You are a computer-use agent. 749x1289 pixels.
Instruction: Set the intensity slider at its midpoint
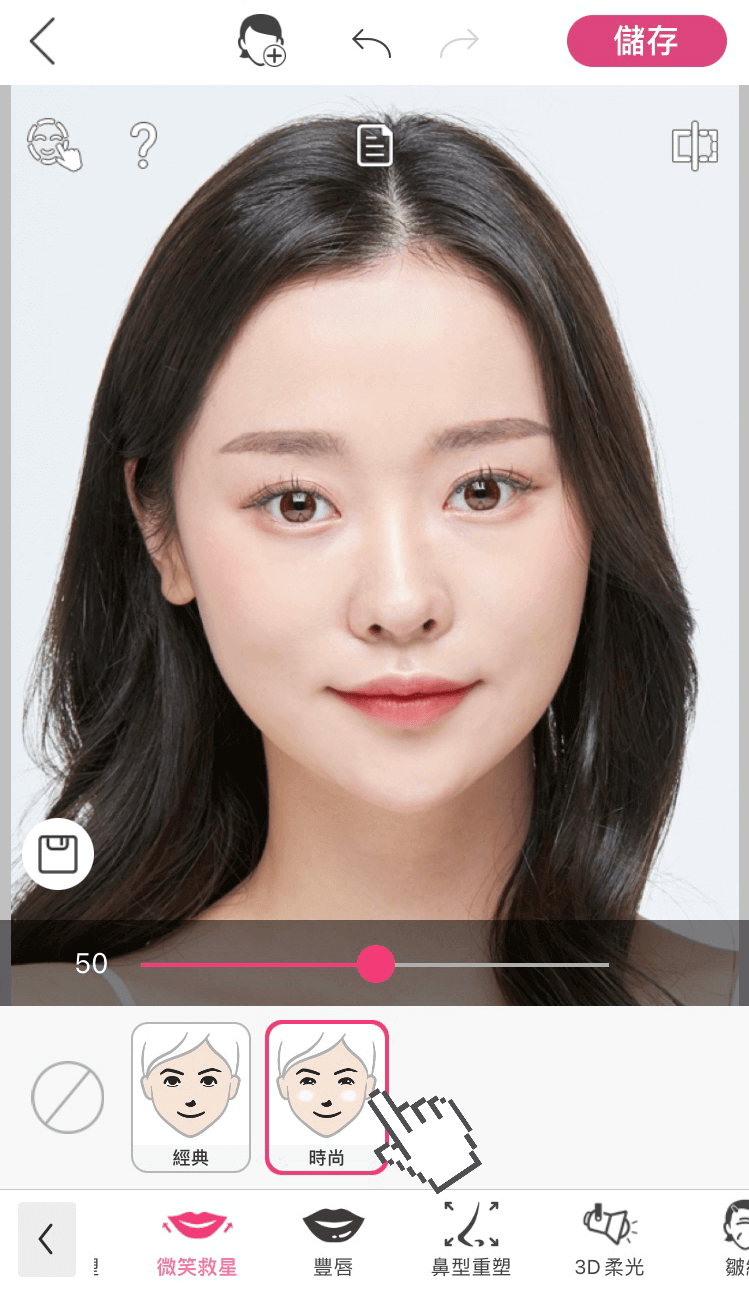375,964
